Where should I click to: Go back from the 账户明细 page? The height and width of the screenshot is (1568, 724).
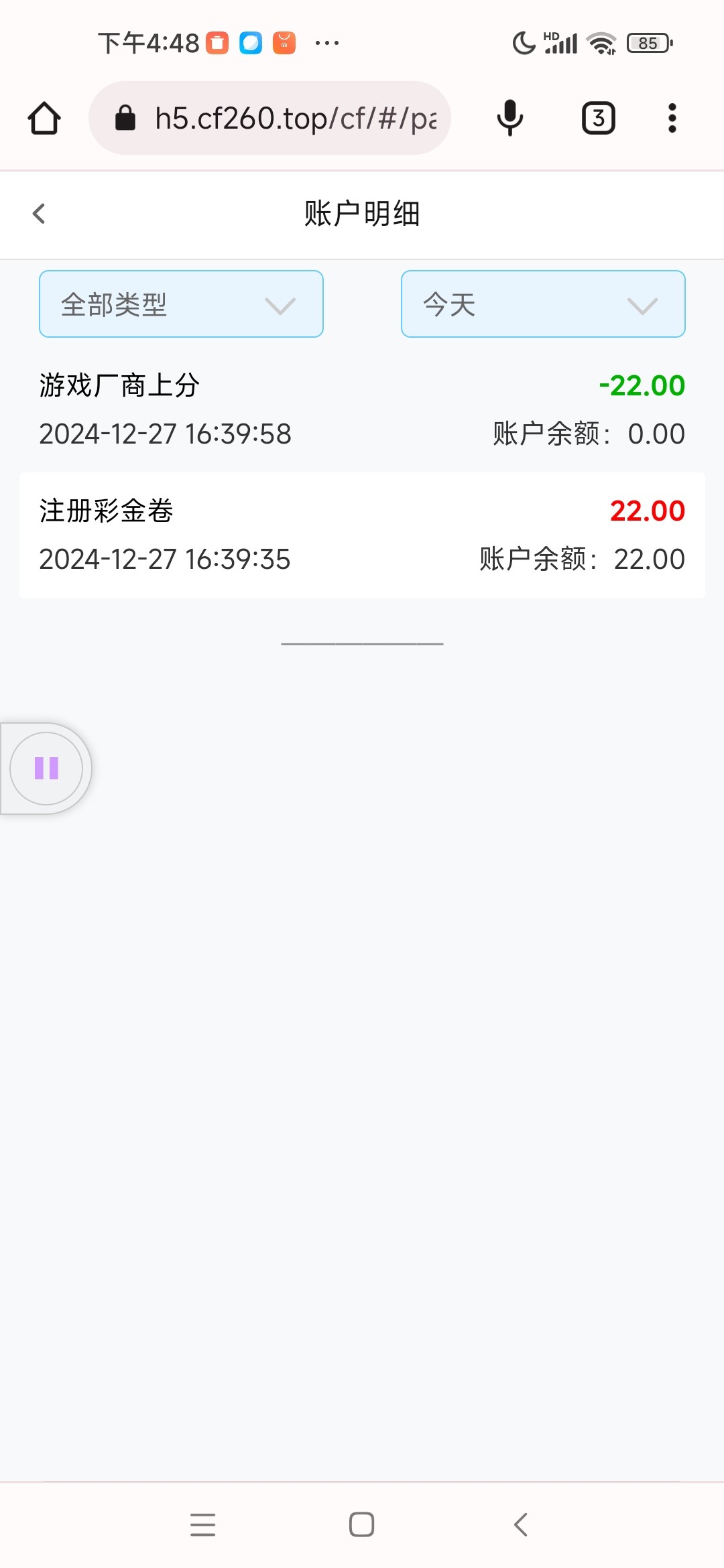tap(39, 214)
